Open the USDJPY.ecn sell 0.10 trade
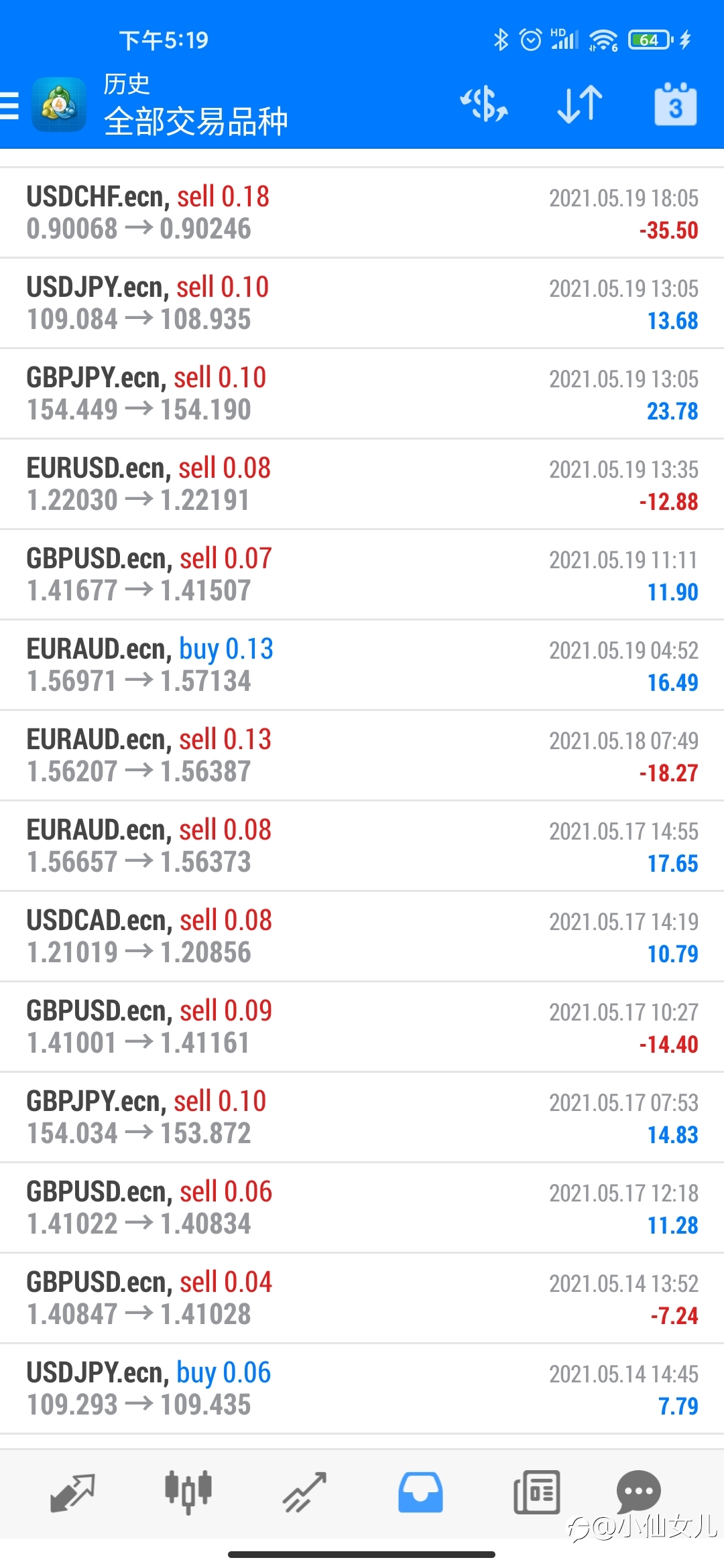This screenshot has height=1568, width=724. [362, 304]
